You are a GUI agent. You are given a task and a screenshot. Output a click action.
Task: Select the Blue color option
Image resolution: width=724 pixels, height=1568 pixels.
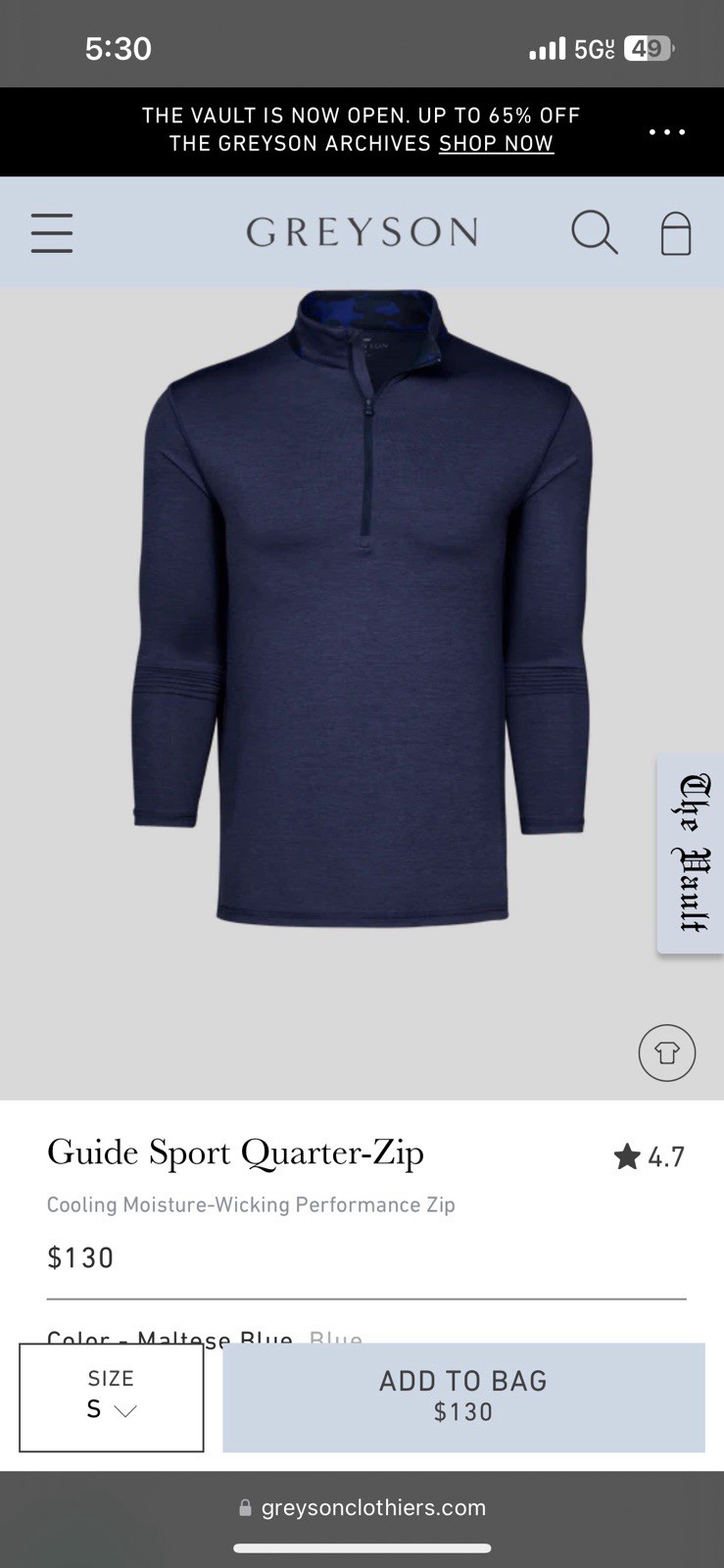click(334, 1340)
